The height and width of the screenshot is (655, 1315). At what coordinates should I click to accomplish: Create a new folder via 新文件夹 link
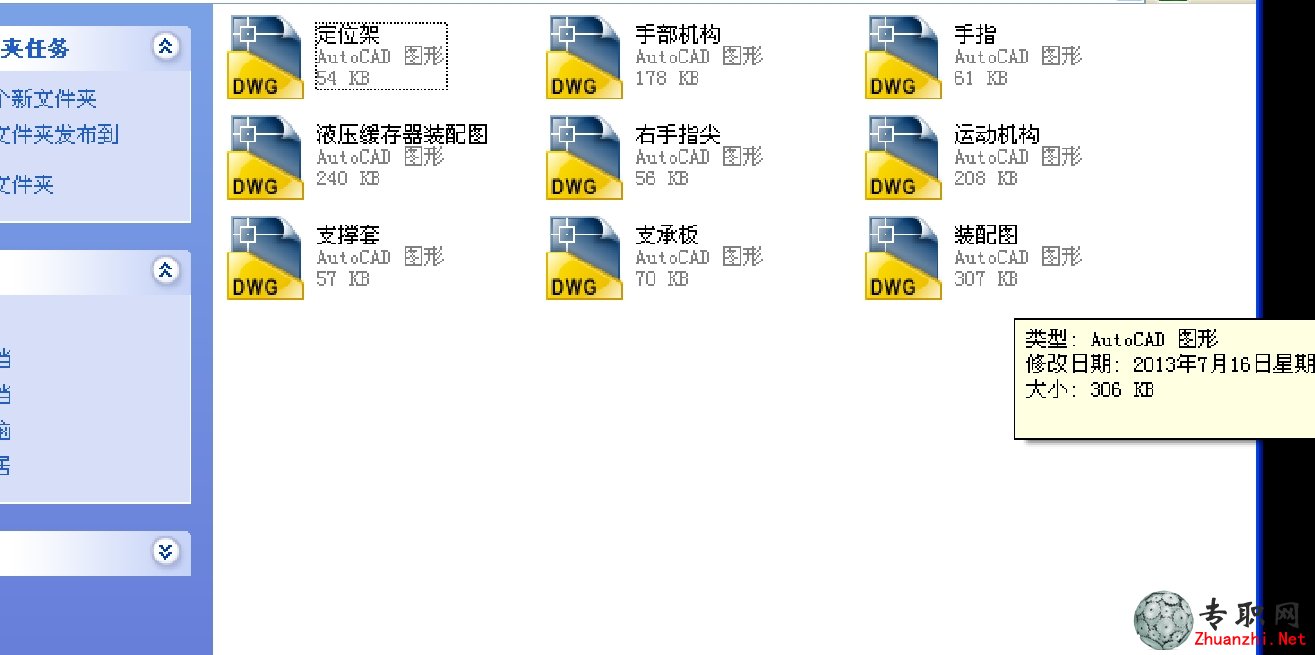point(50,99)
